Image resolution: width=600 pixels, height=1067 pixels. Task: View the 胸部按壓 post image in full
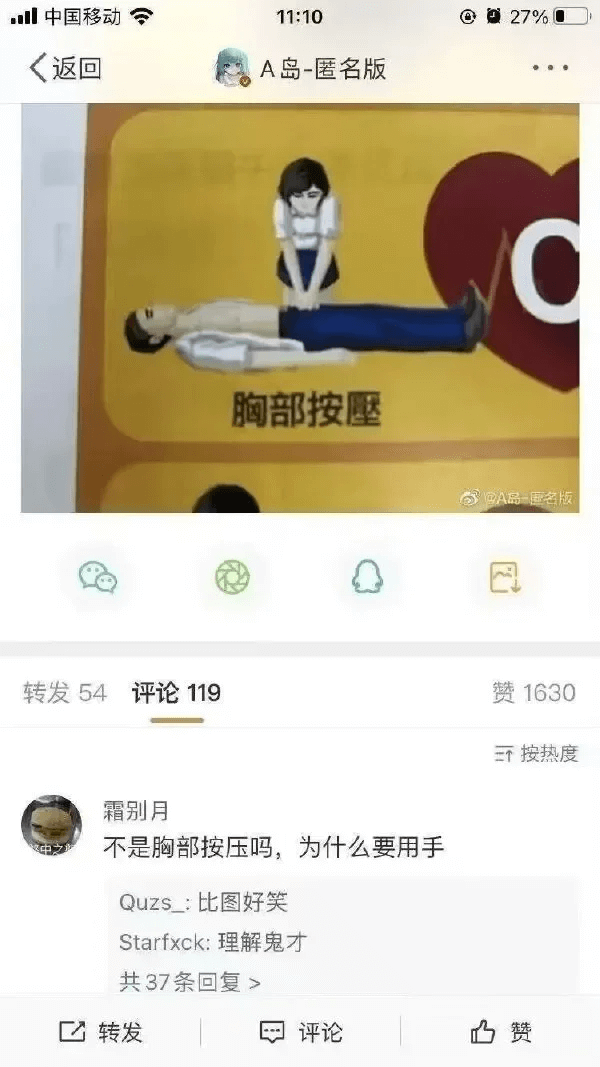(x=300, y=308)
